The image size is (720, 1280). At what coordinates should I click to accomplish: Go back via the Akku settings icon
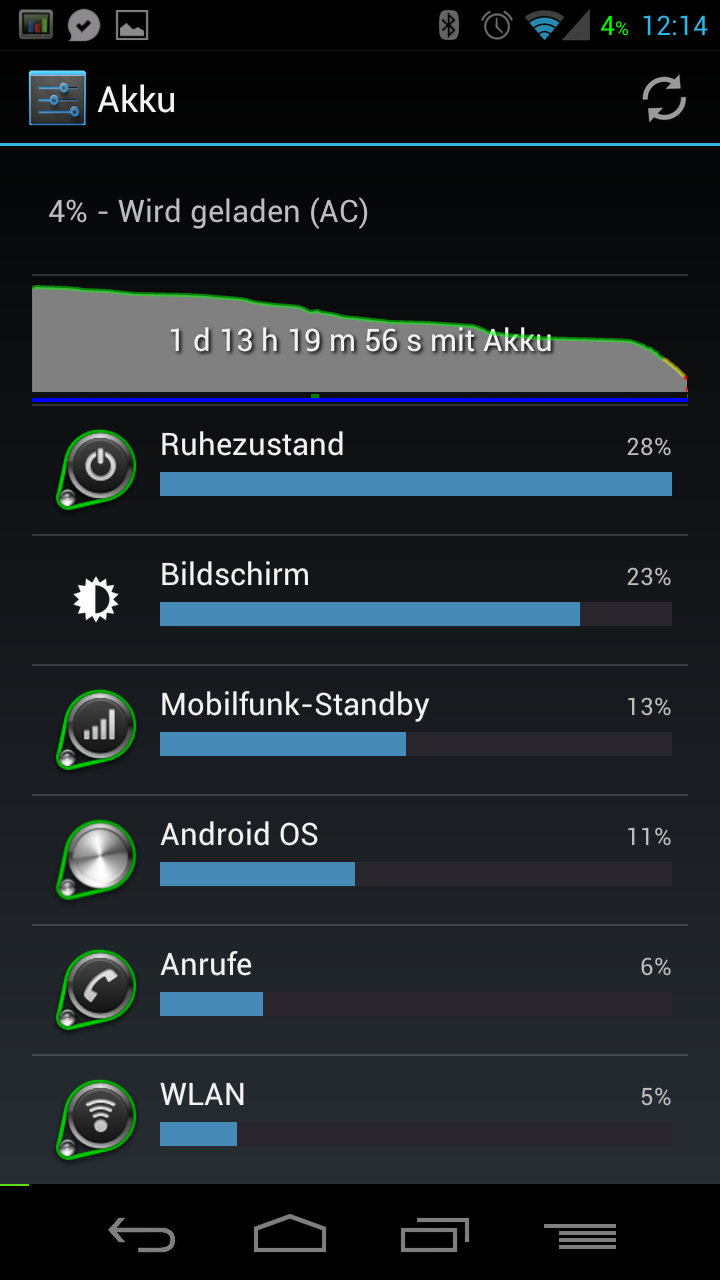[57, 99]
